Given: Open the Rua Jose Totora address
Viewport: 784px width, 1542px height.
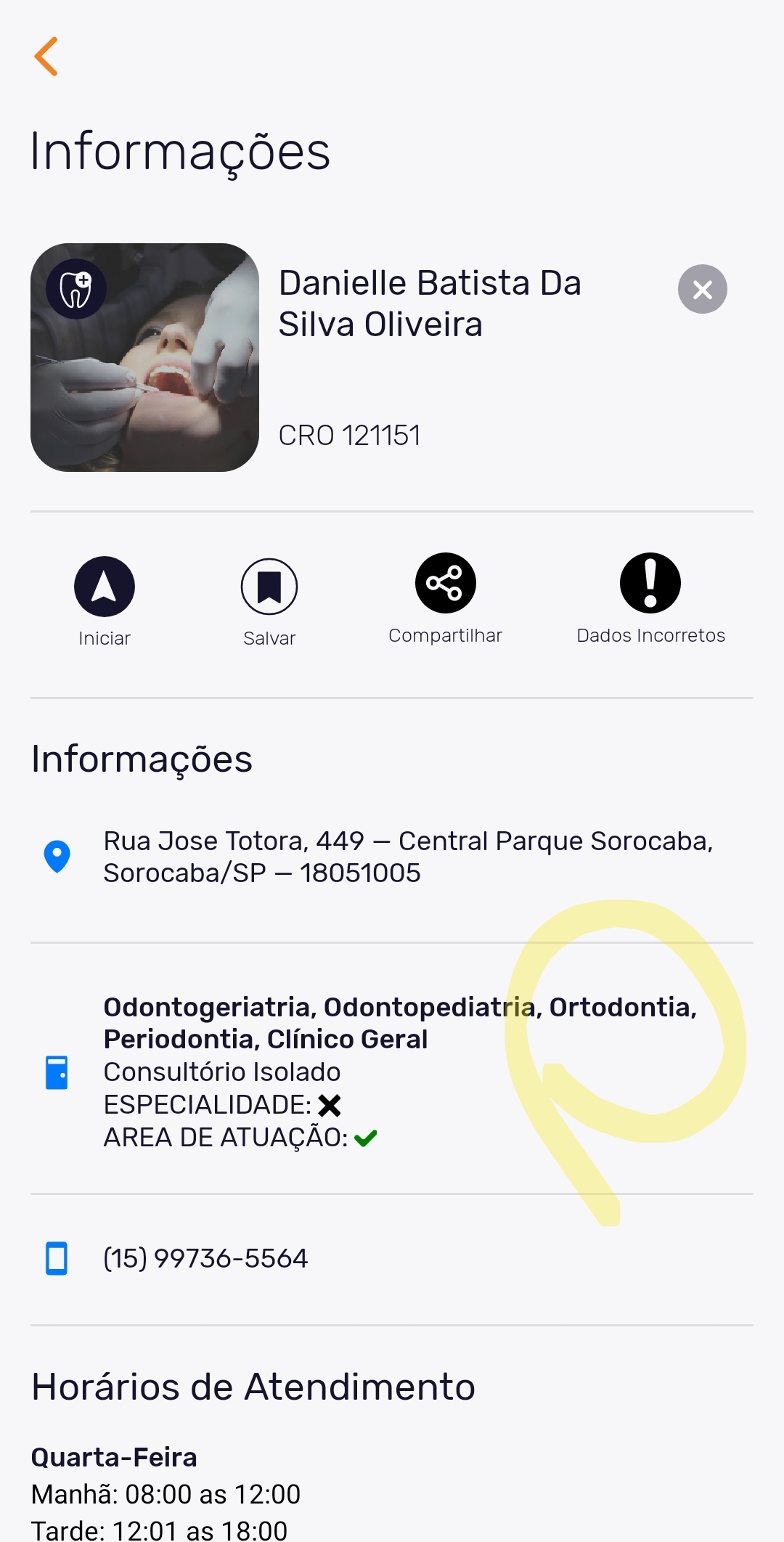Looking at the screenshot, I should 407,857.
